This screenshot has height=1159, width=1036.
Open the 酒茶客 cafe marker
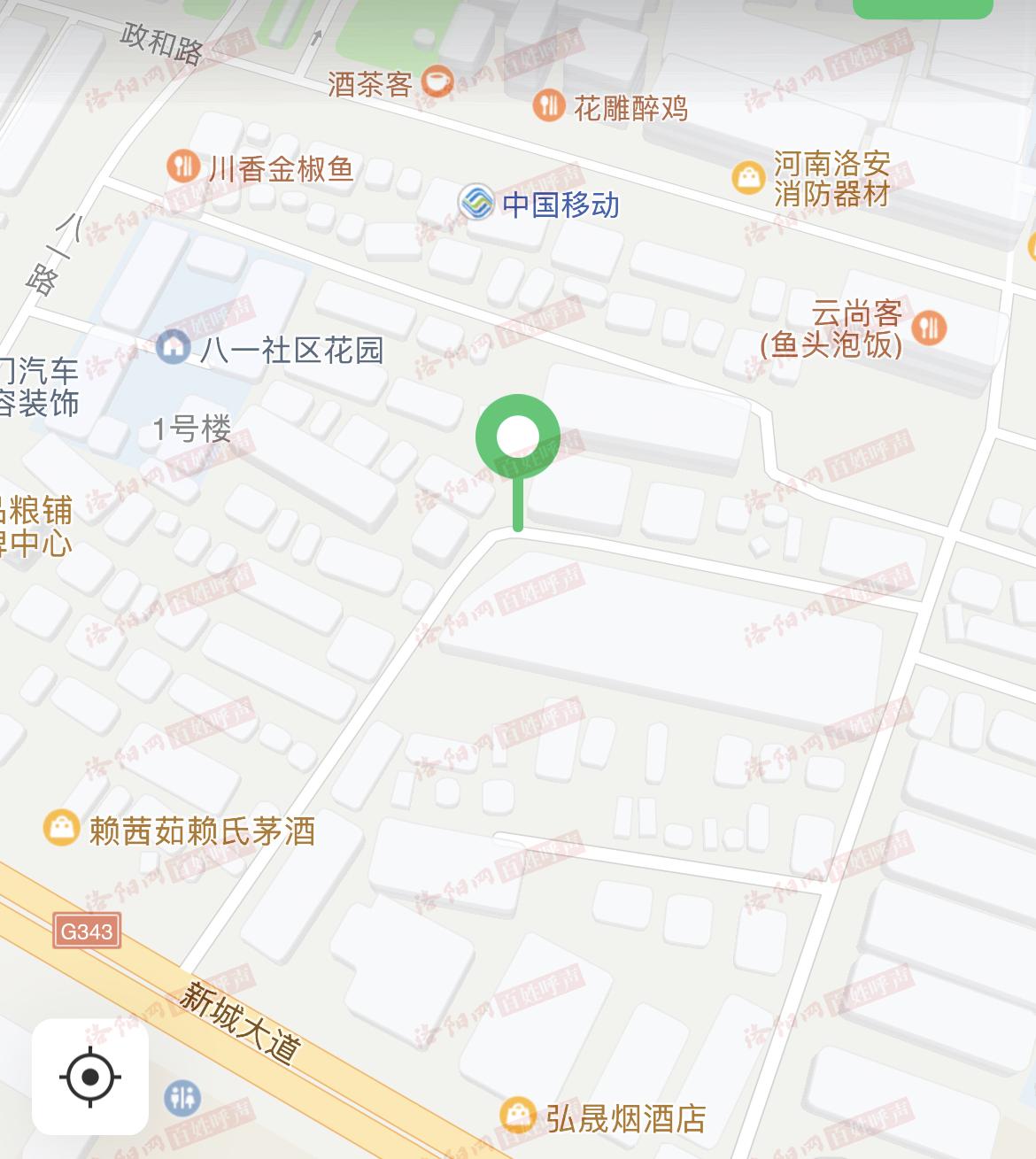click(x=437, y=83)
